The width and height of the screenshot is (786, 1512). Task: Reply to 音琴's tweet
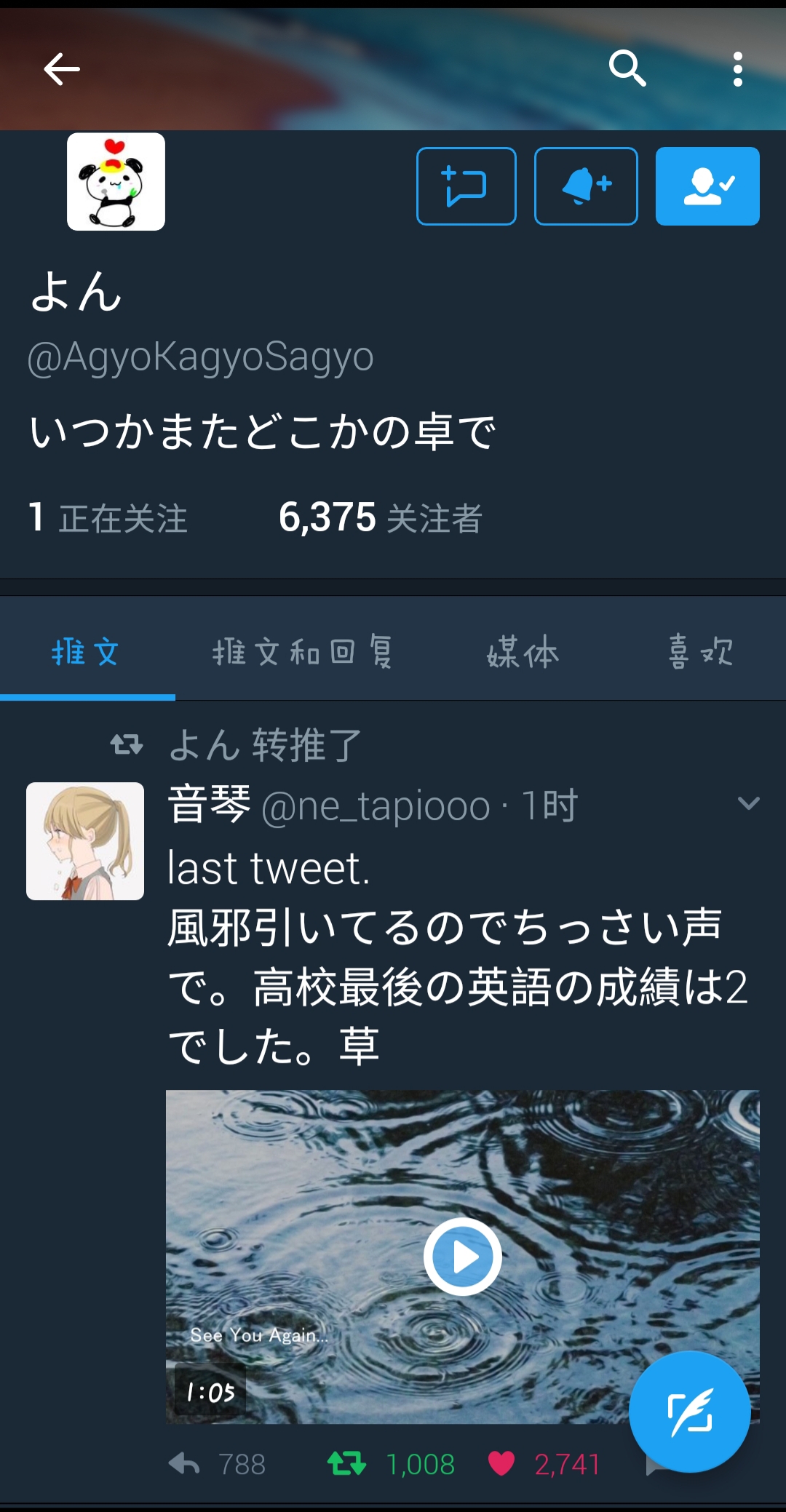185,1464
